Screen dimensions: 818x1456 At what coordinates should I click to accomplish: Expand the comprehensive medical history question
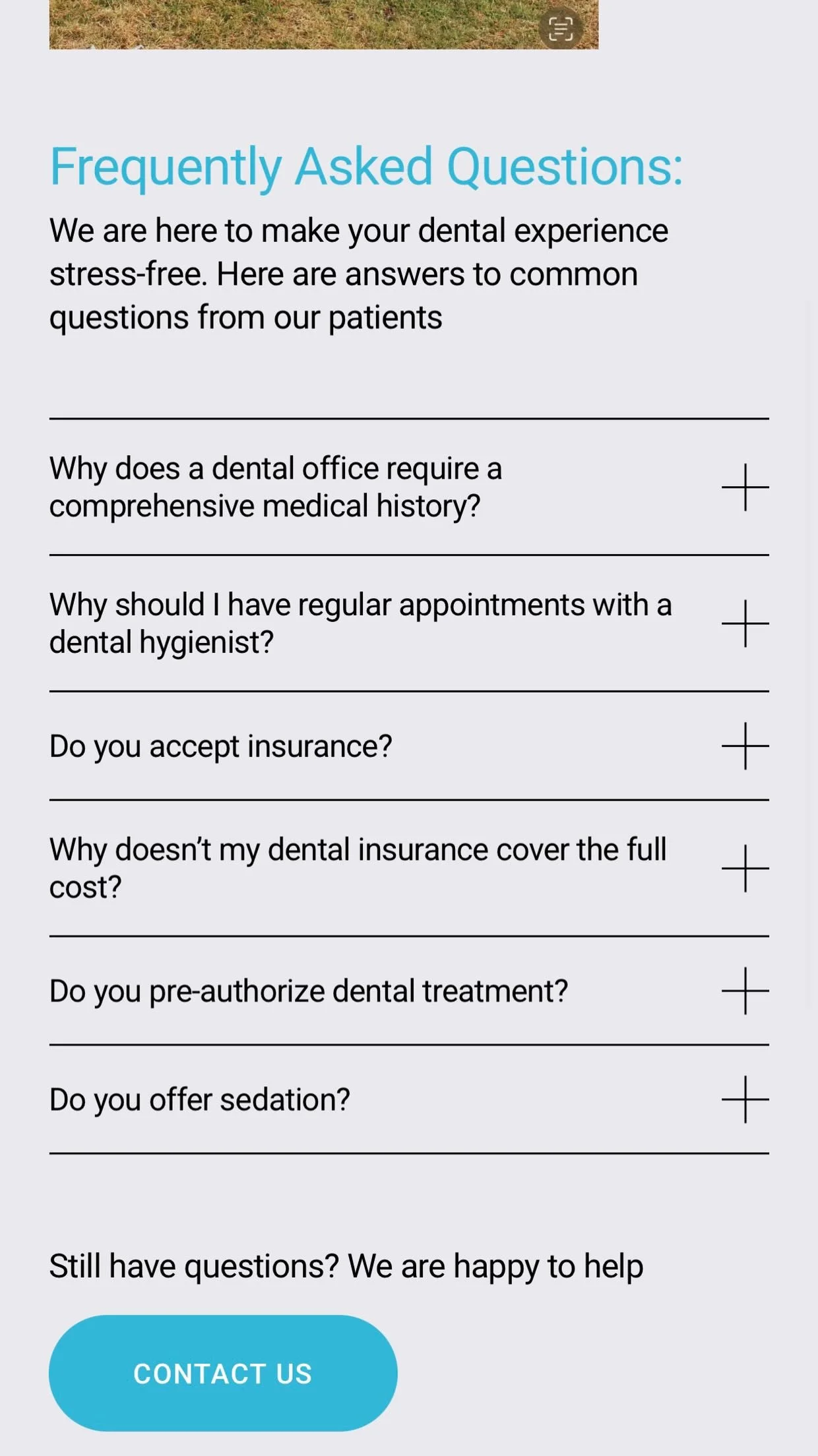[409, 487]
